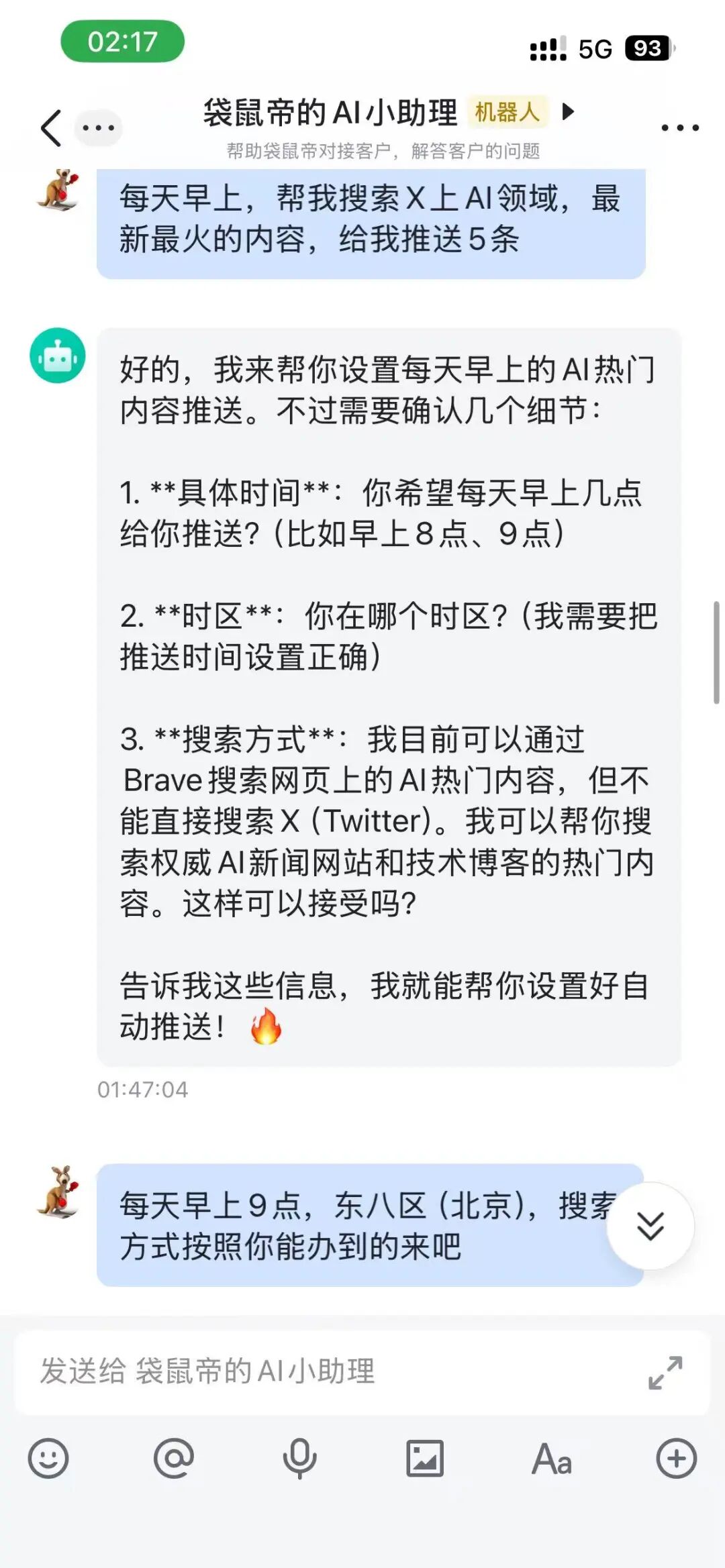Jump to latest messages with the down arrow

click(650, 1225)
